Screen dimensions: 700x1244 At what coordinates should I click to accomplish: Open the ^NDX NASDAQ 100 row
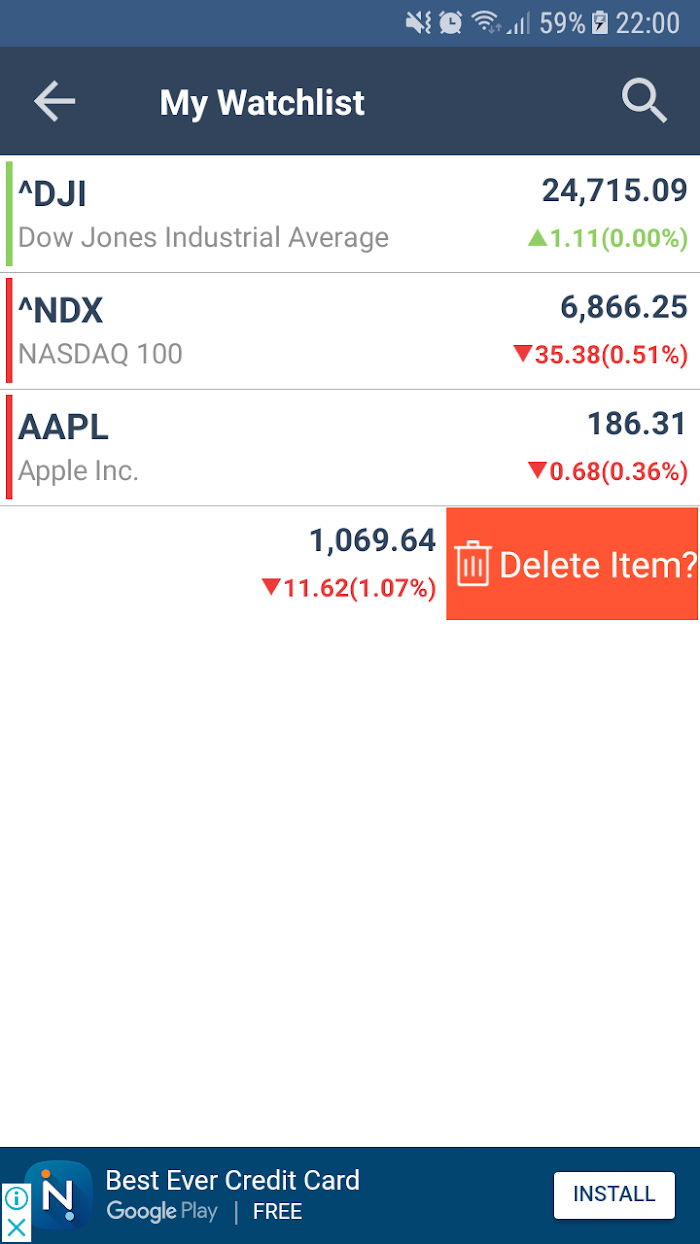(x=350, y=331)
